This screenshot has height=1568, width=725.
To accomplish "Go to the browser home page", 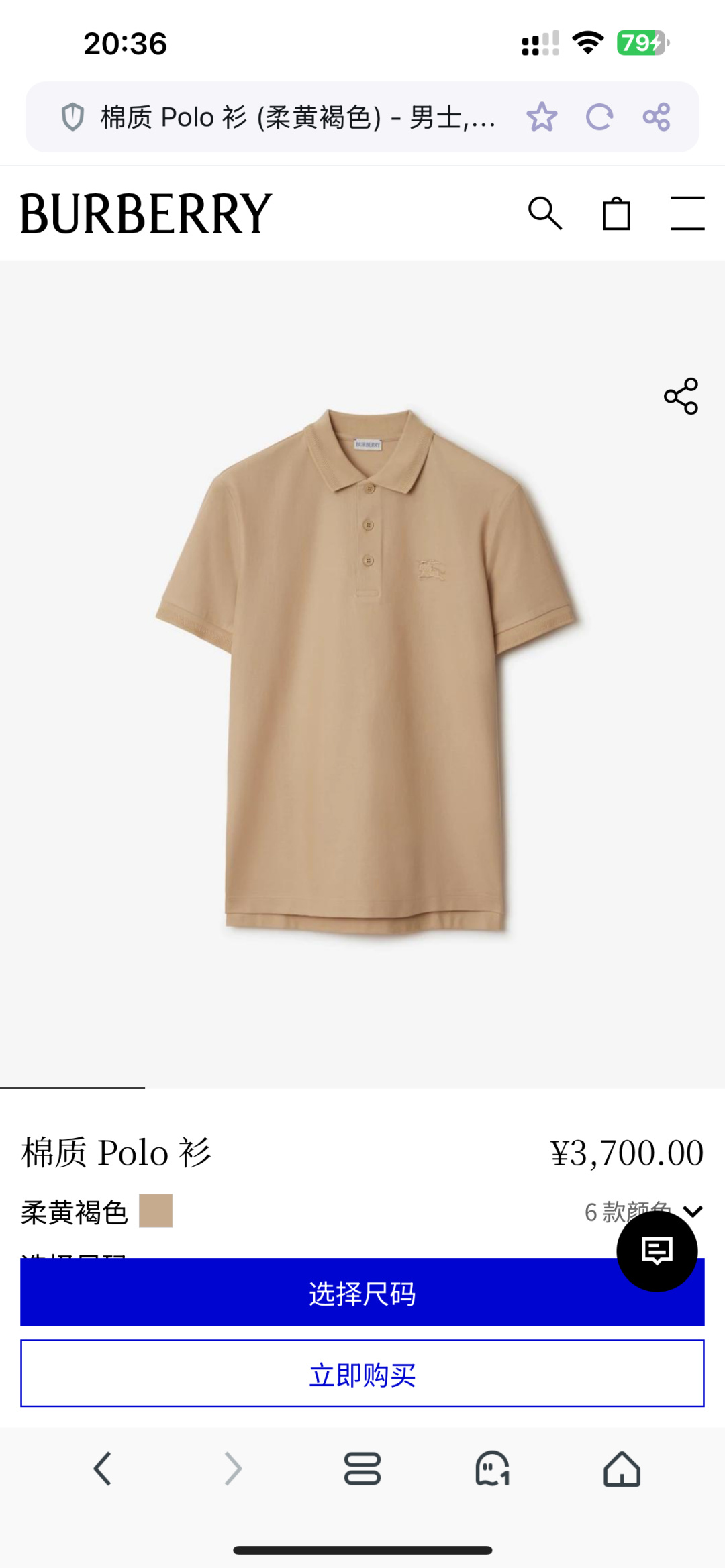I will [x=622, y=1469].
